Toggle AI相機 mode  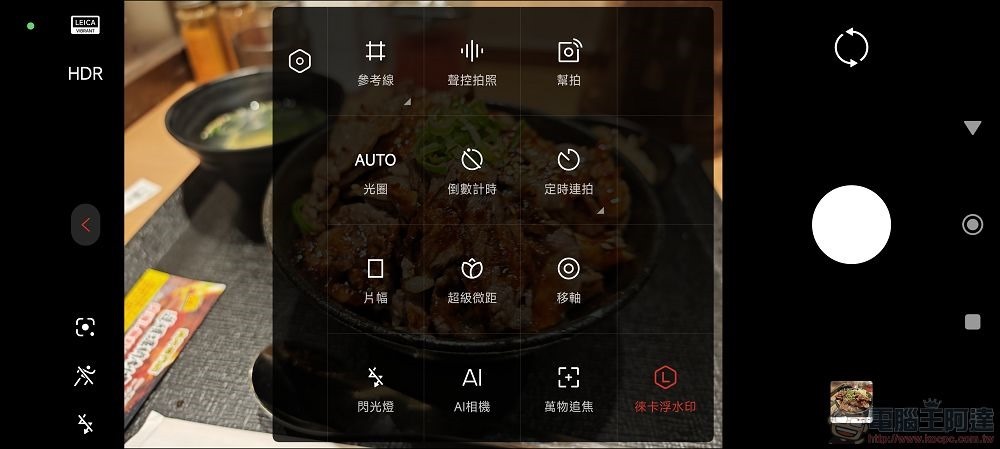pyautogui.click(x=472, y=389)
